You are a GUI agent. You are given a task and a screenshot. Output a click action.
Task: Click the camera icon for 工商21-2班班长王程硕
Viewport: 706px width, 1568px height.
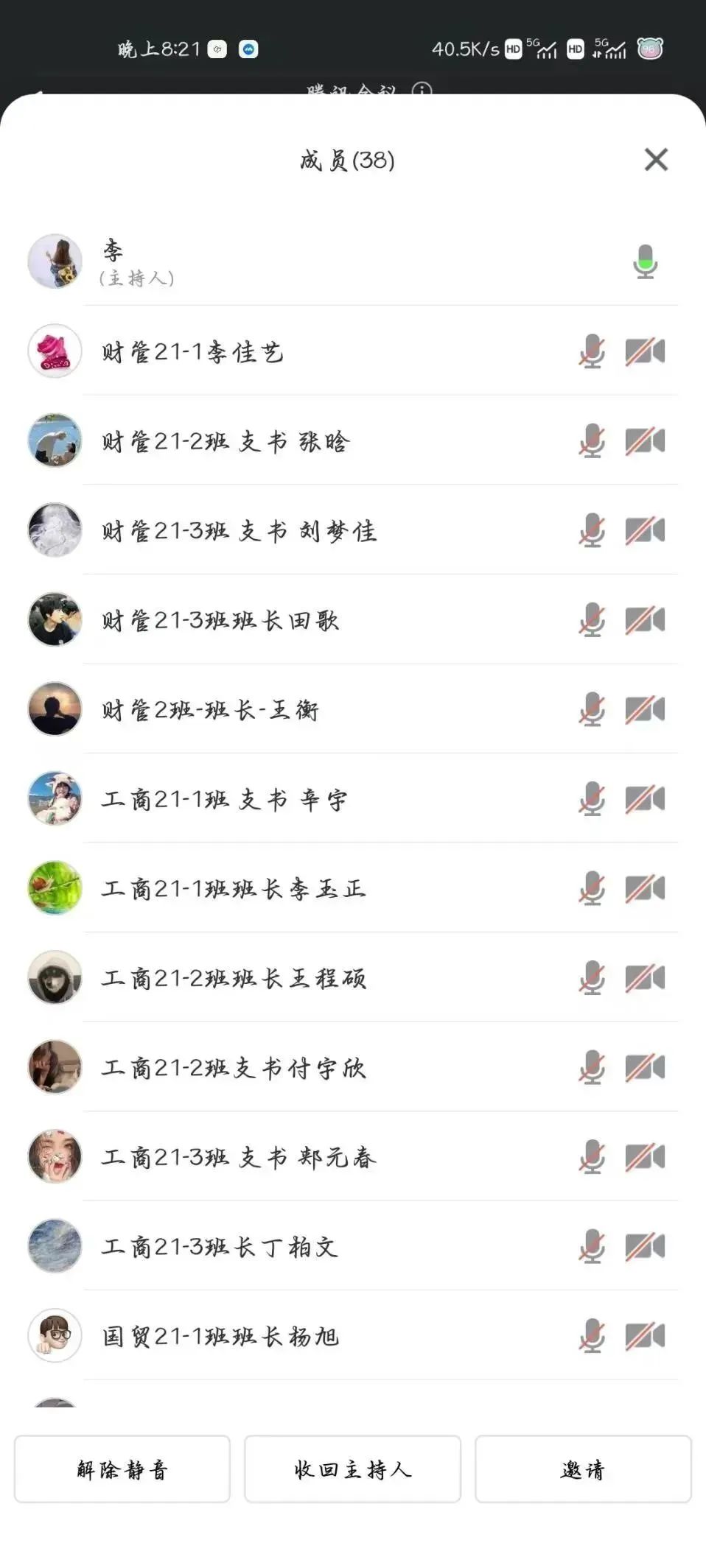[x=645, y=980]
